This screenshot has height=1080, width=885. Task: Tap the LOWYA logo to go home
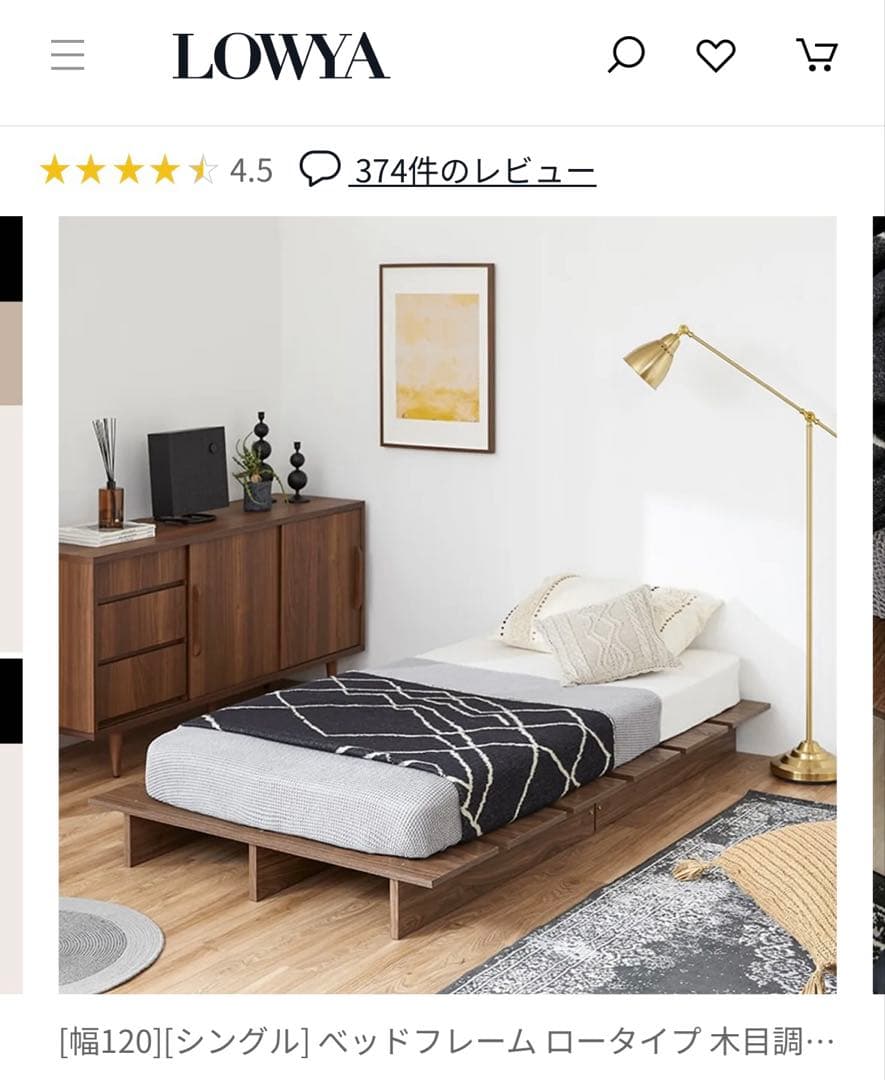pyautogui.click(x=280, y=56)
